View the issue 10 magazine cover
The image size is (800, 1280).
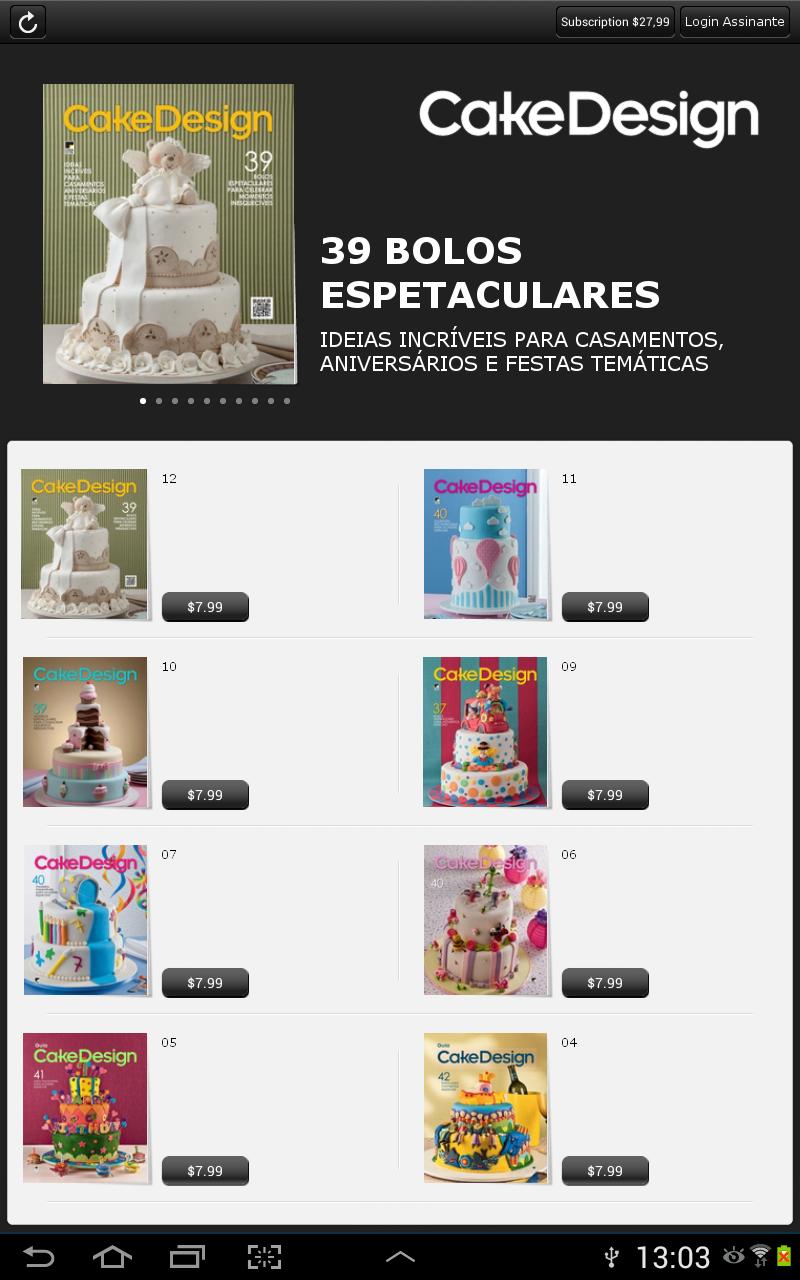(x=85, y=732)
